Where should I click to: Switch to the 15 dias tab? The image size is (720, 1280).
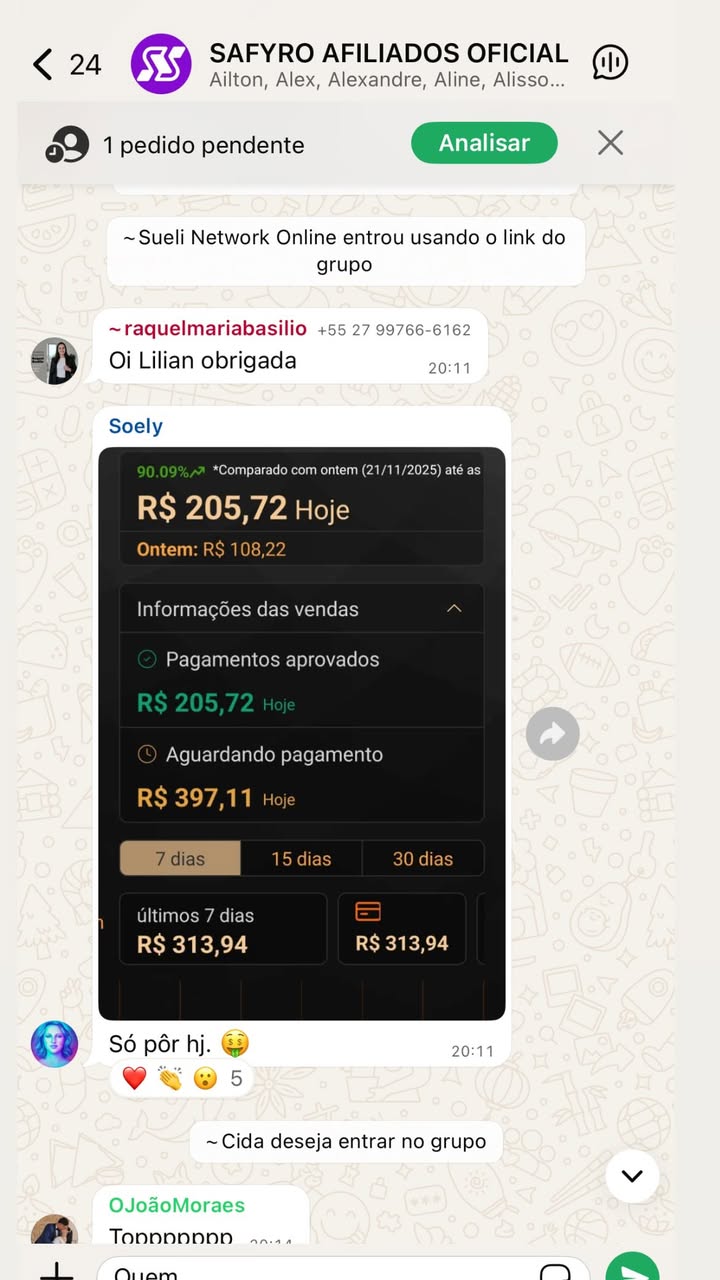(301, 857)
